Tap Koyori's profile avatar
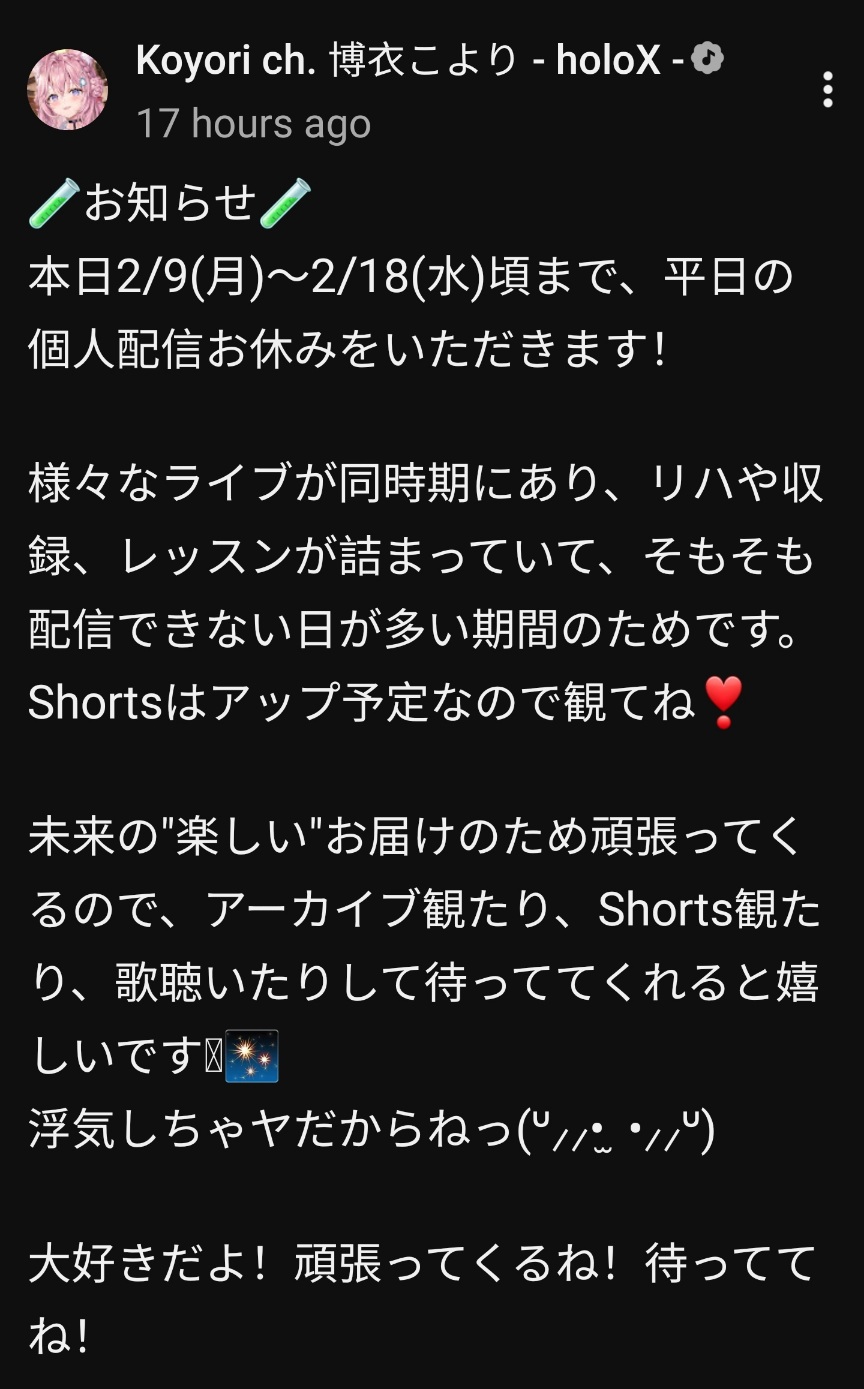 coord(67,90)
